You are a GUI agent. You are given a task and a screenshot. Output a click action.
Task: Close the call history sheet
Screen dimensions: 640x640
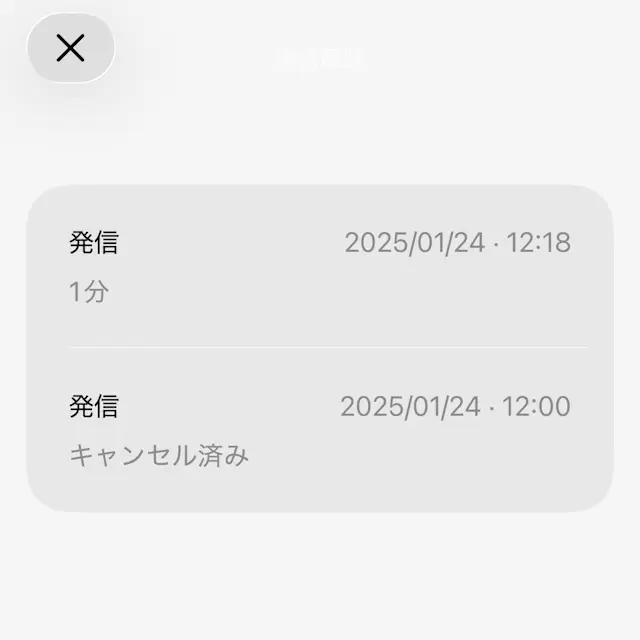pyautogui.click(x=70, y=47)
